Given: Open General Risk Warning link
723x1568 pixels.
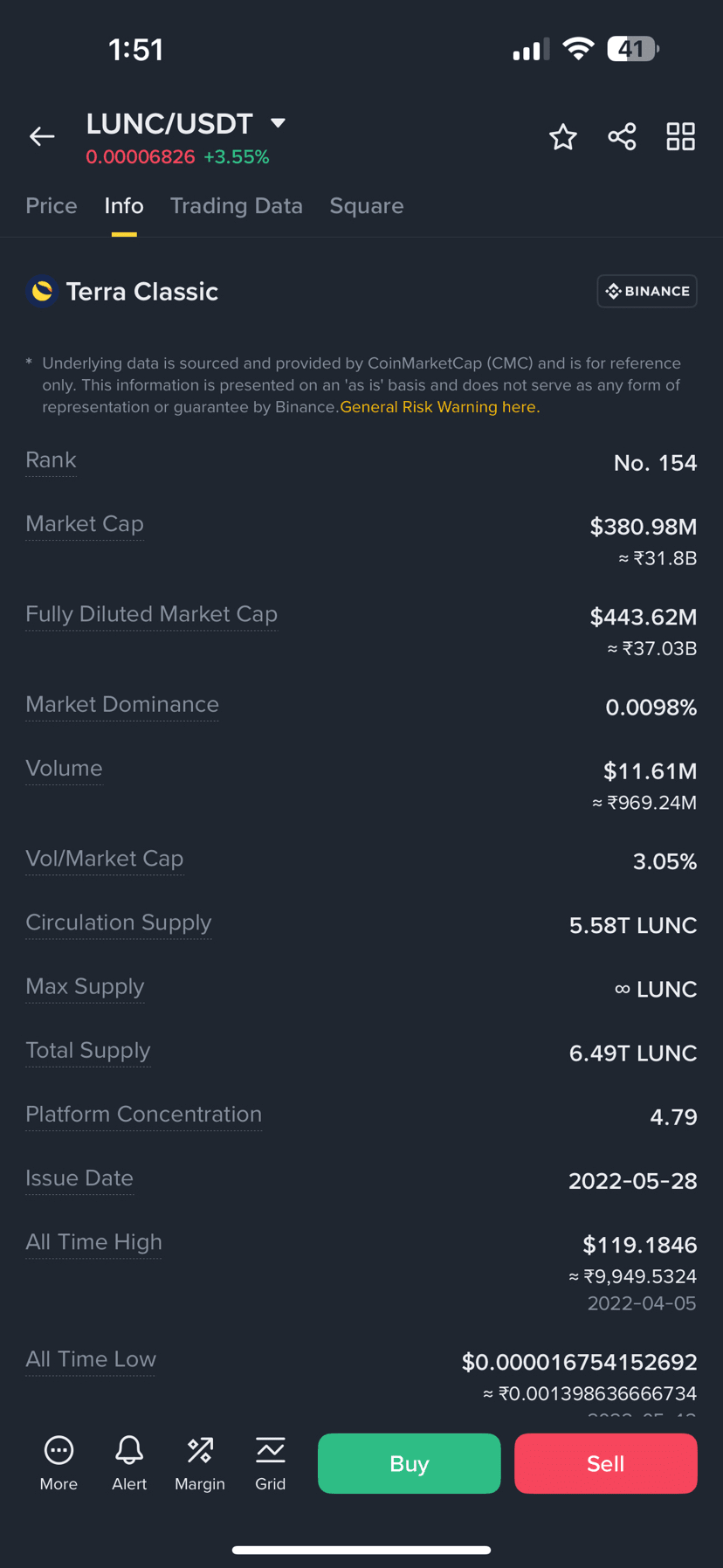Looking at the screenshot, I should 439,407.
